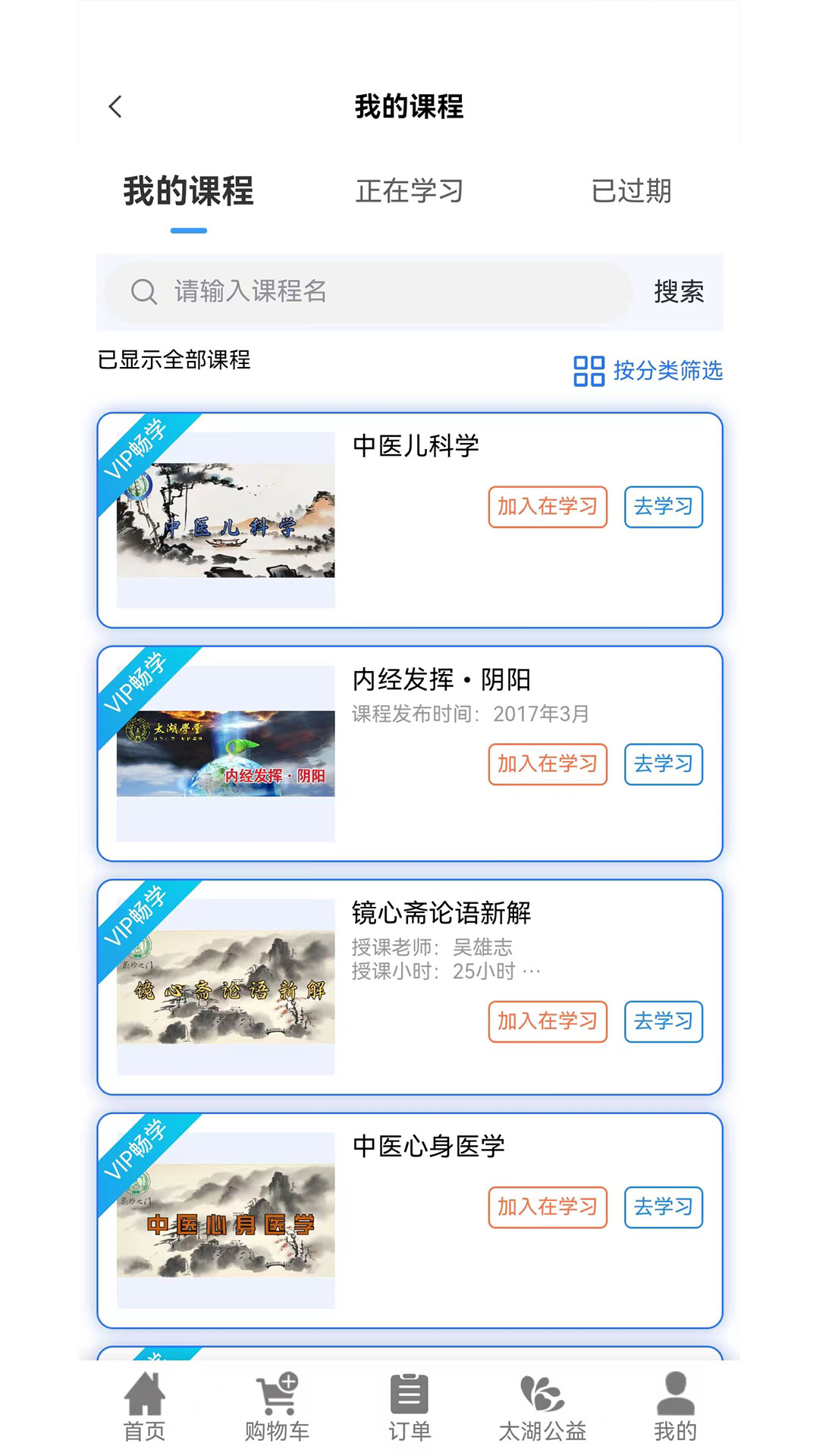
Task: Switch to the 正在学习 tab
Action: (410, 193)
